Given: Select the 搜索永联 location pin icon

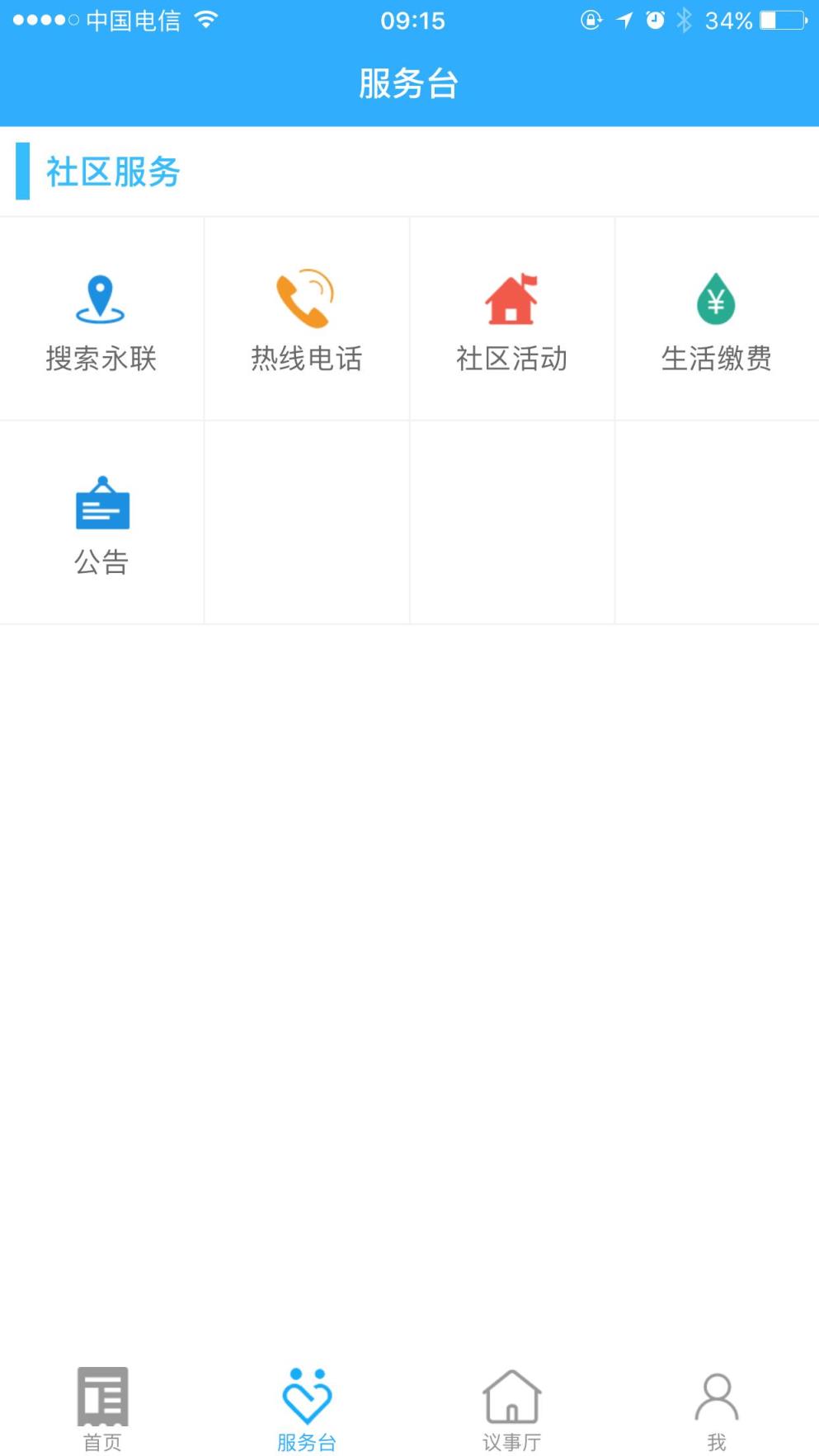Looking at the screenshot, I should (x=101, y=298).
